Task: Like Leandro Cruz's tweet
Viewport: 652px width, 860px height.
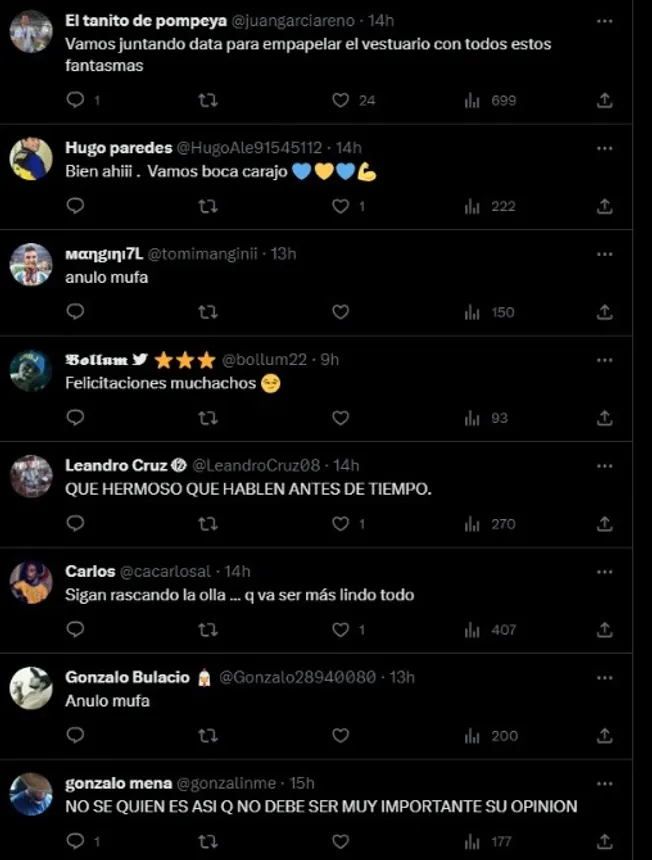Action: point(340,524)
